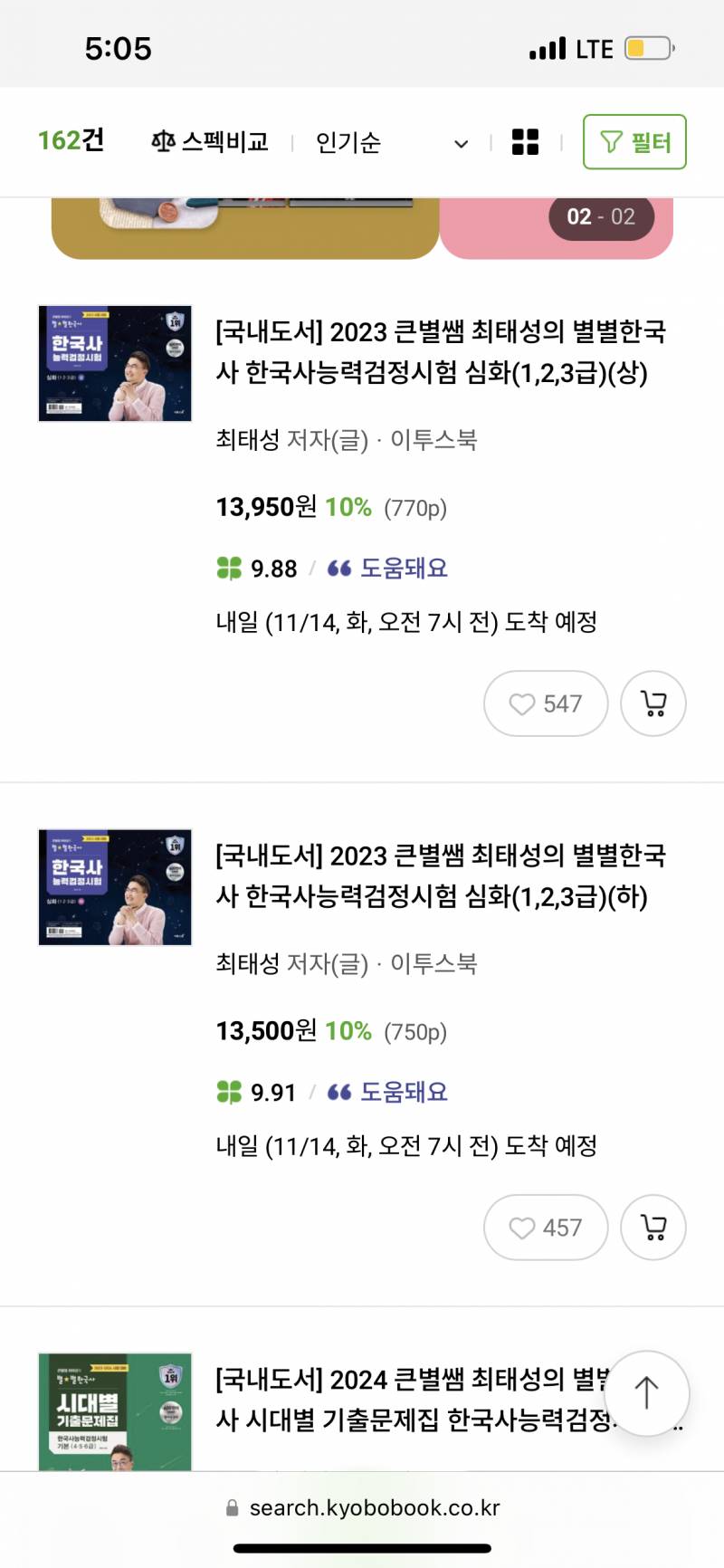Tap the heart icon showing 547 likes

pyautogui.click(x=545, y=703)
